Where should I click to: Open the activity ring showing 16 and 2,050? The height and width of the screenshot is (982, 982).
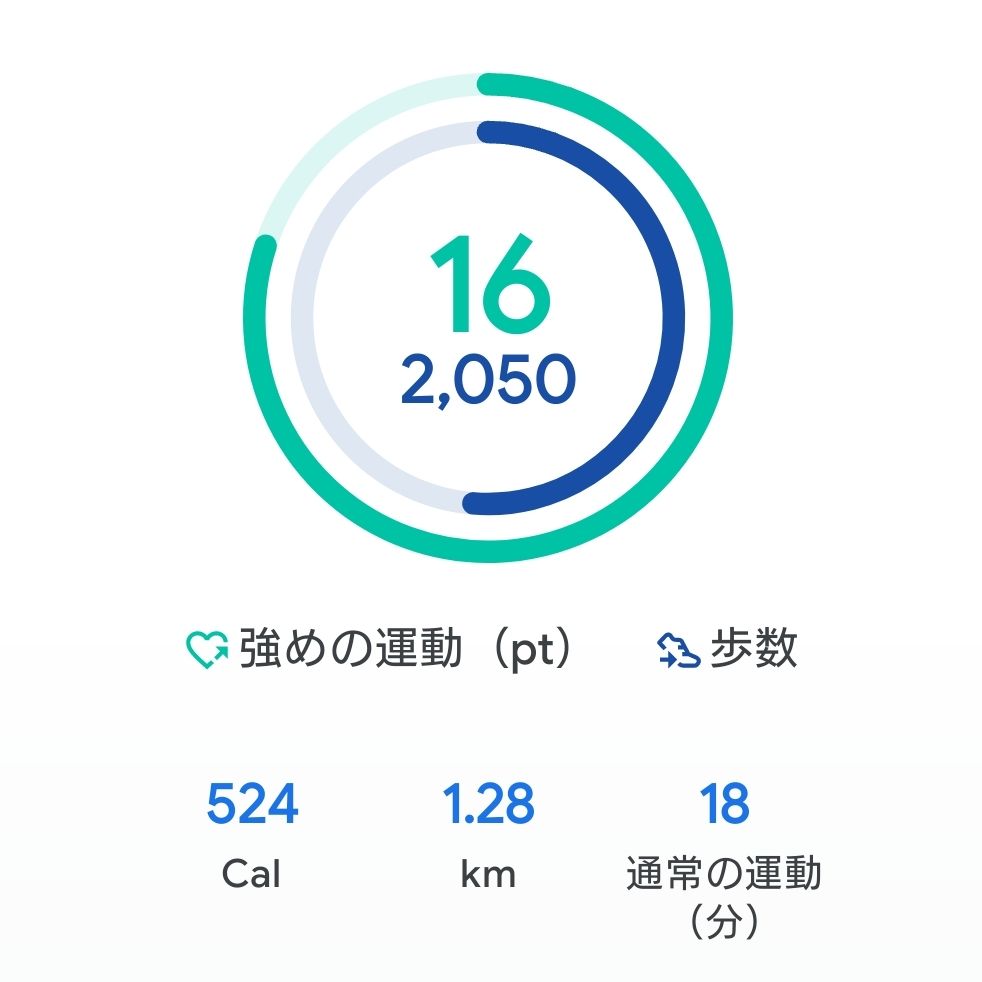488,318
